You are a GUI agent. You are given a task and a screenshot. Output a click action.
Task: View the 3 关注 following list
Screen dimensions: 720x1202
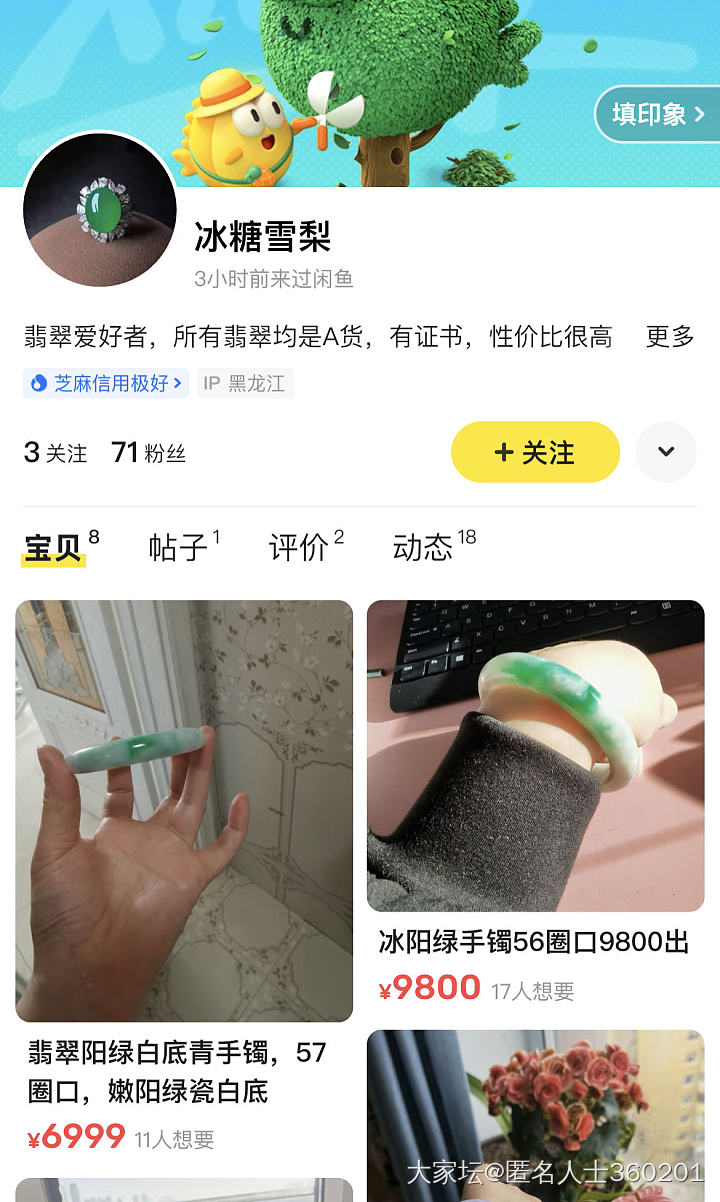[x=56, y=453]
